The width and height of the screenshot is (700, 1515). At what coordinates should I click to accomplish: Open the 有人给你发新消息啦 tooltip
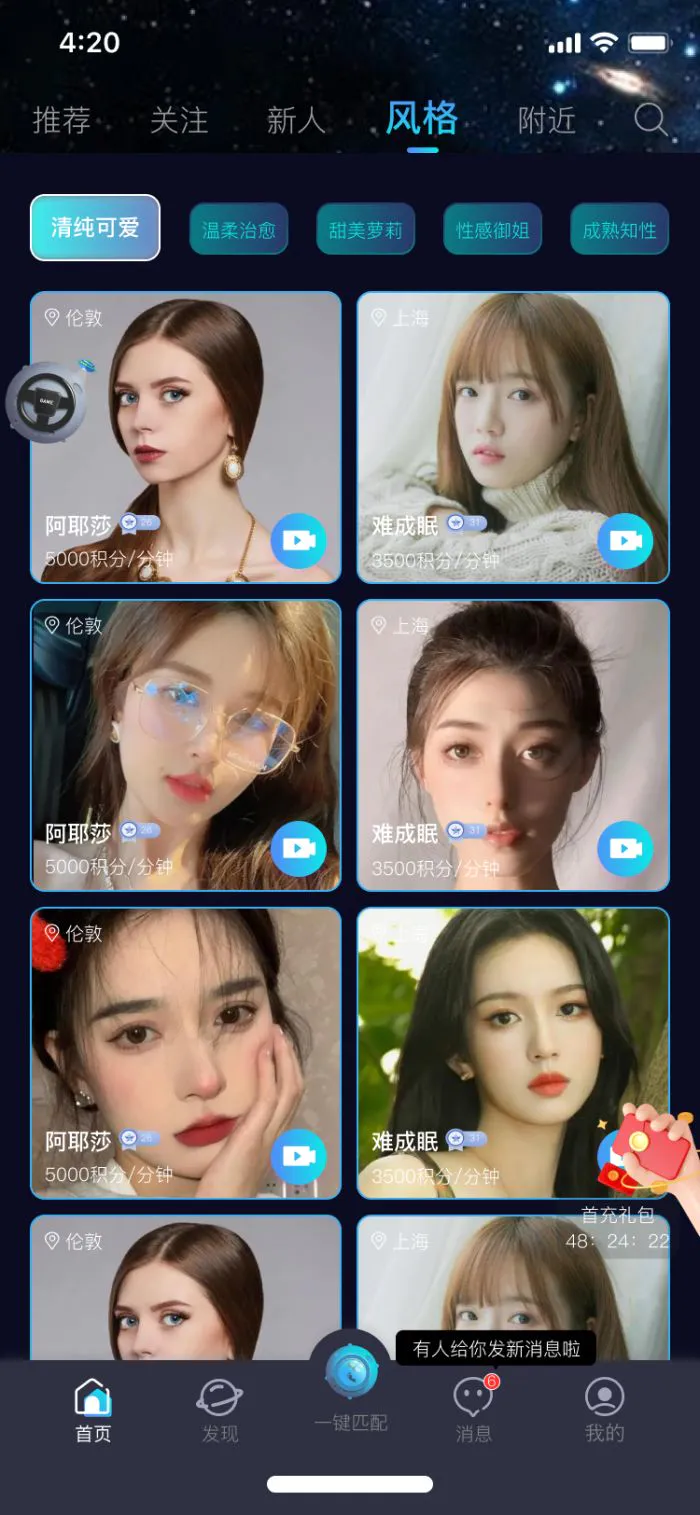496,1348
